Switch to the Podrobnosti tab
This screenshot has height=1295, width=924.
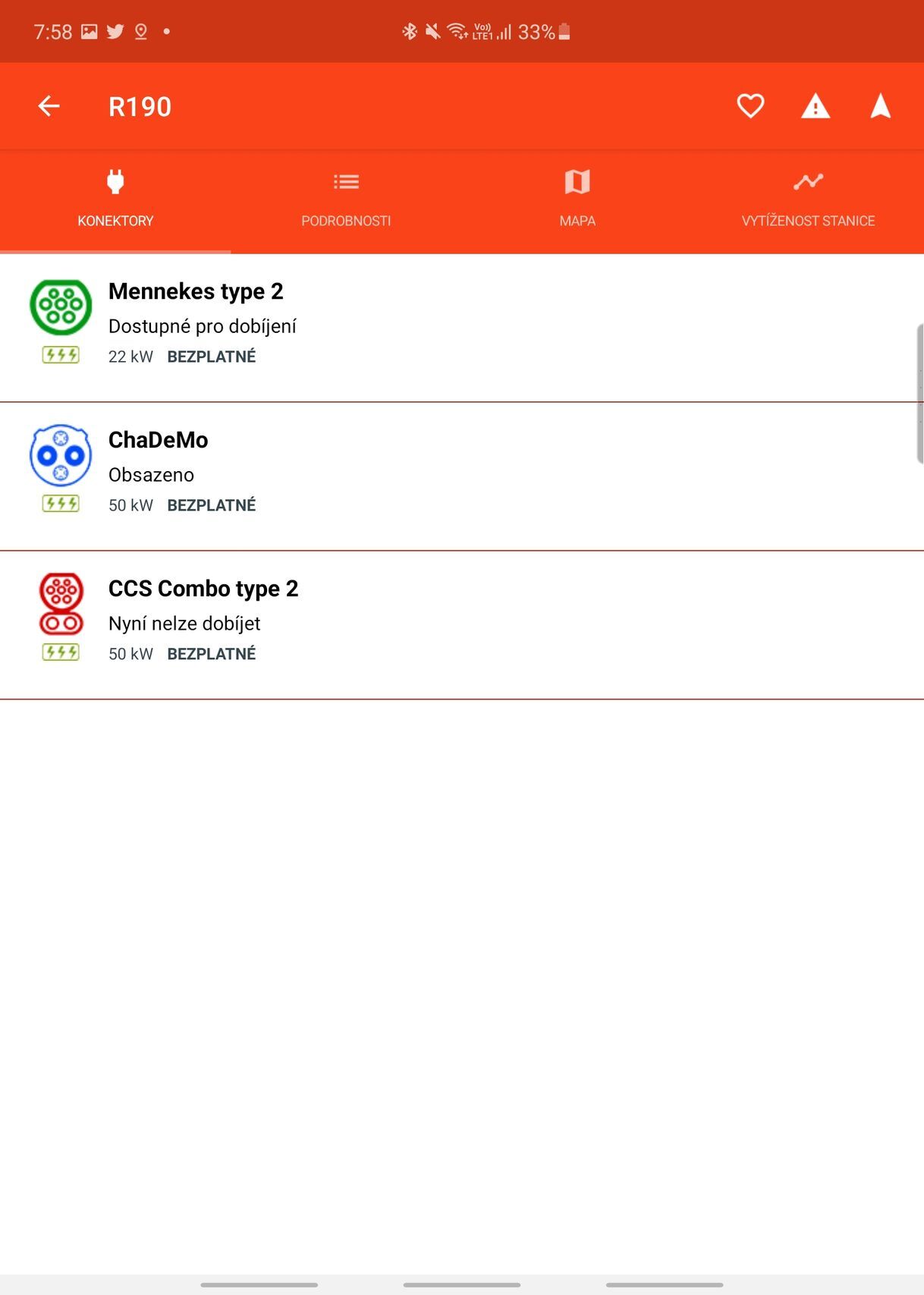pyautogui.click(x=346, y=200)
